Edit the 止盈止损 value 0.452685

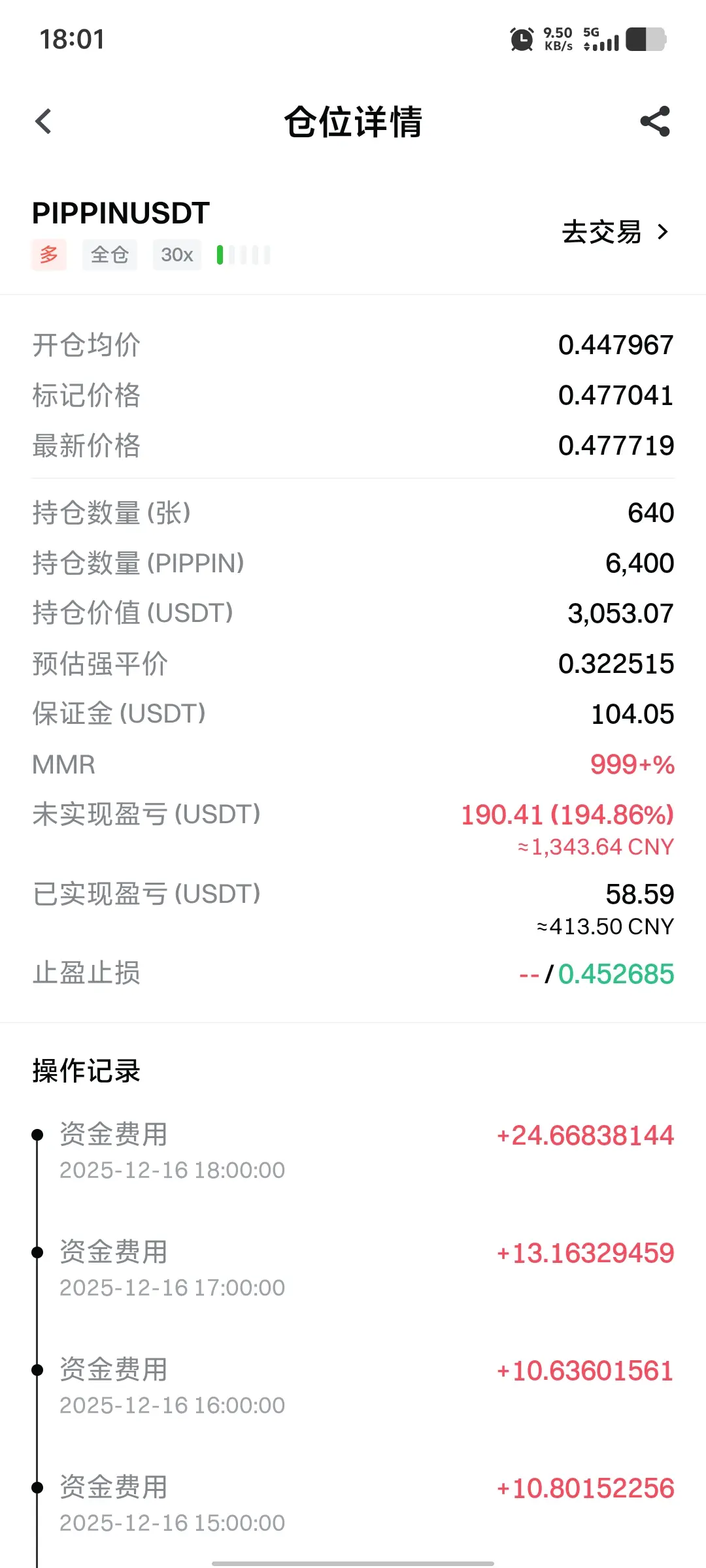coord(616,974)
